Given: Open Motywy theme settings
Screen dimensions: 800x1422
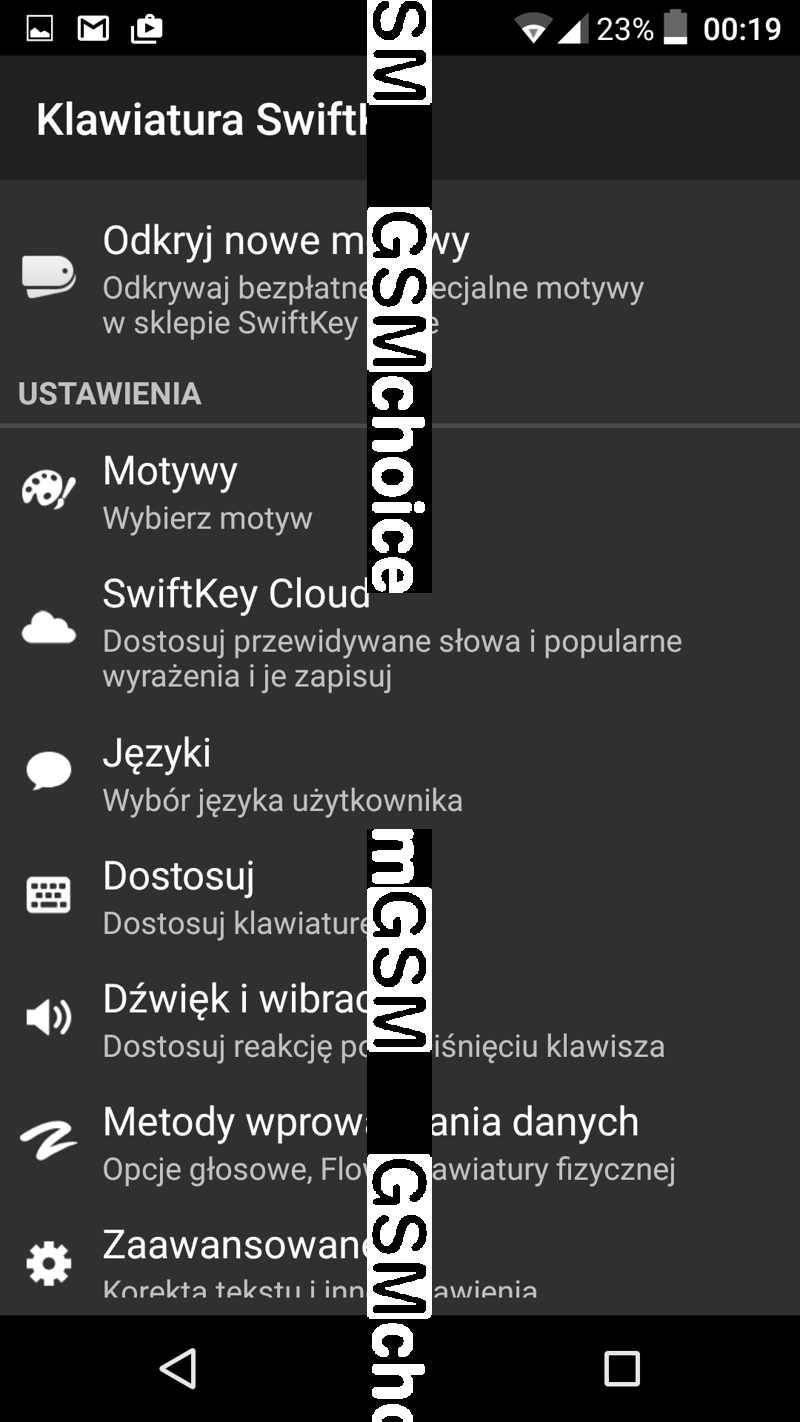Looking at the screenshot, I should pyautogui.click(x=400, y=492).
